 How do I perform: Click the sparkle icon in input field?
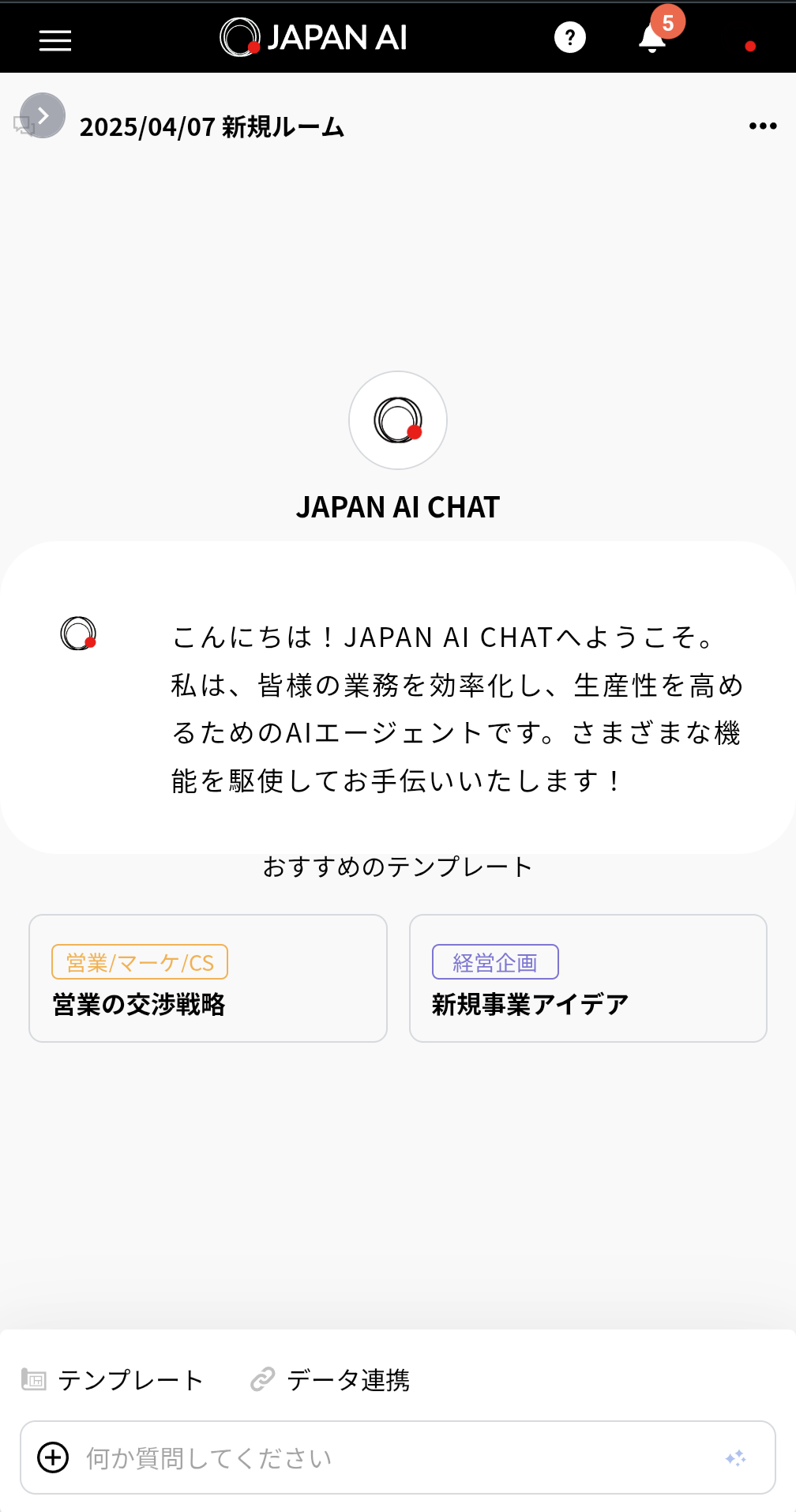click(x=736, y=1457)
